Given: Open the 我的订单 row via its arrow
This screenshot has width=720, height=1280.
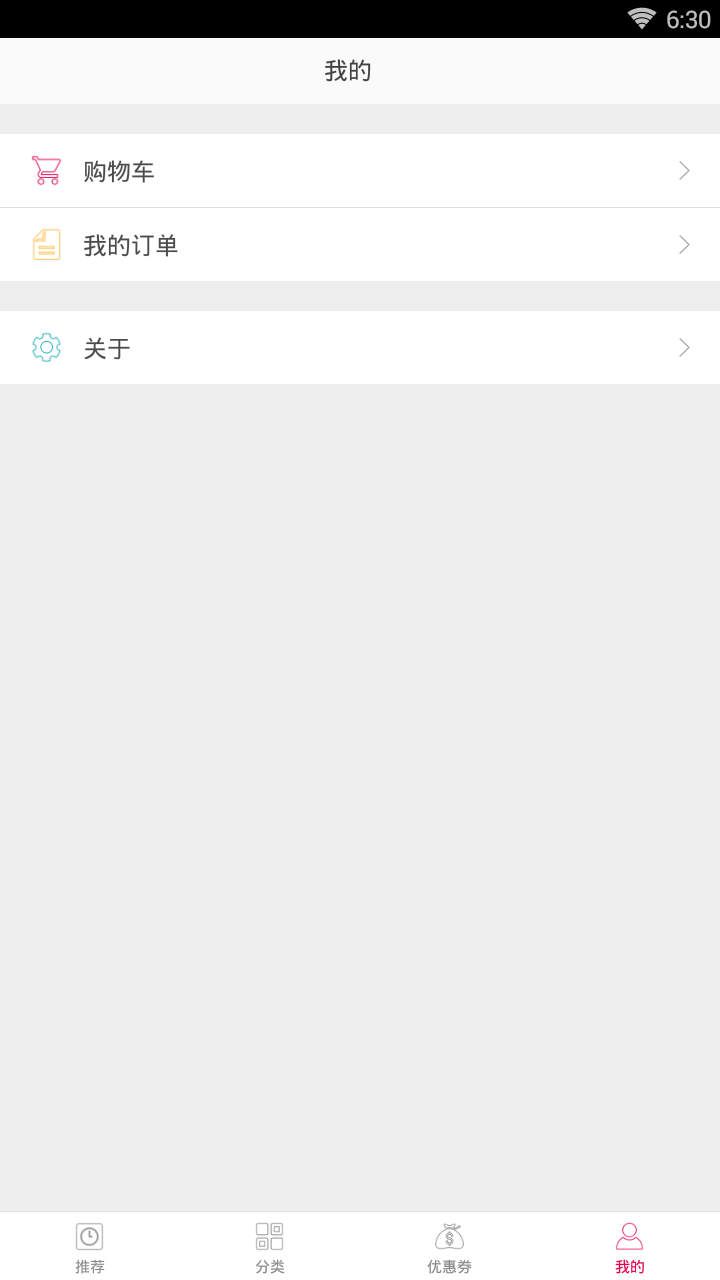Looking at the screenshot, I should tap(683, 244).
